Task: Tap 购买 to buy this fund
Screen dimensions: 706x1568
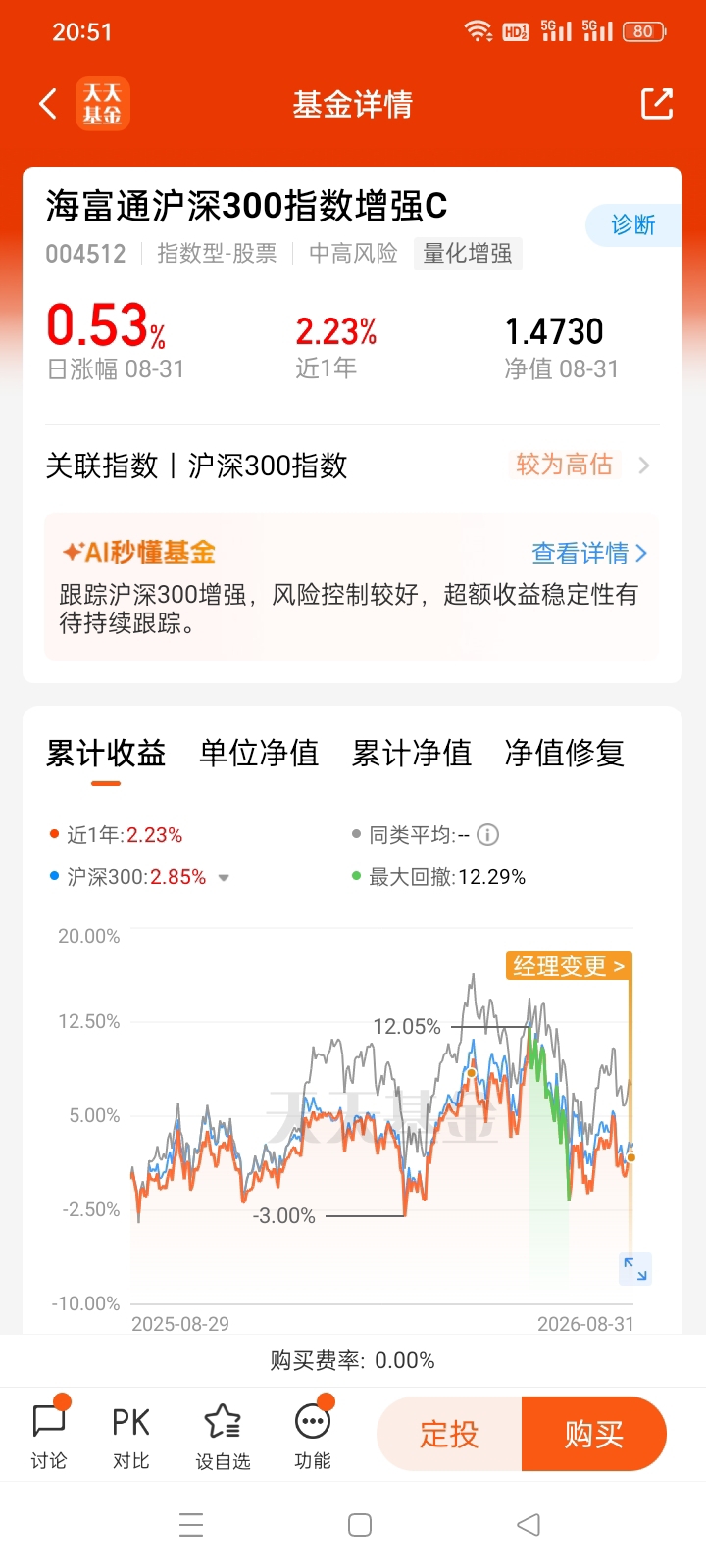Action: coord(594,1435)
